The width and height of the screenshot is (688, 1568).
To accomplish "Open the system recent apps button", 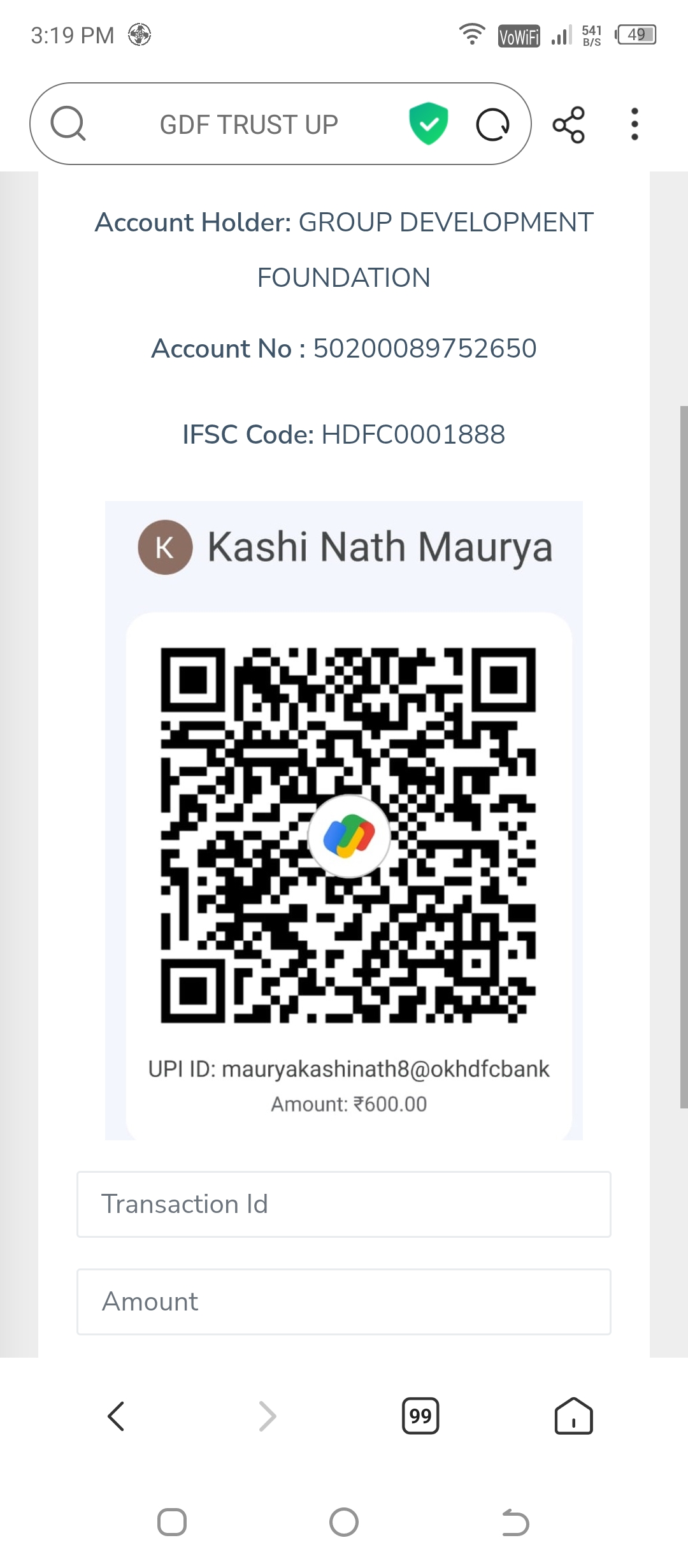I will [x=172, y=1523].
